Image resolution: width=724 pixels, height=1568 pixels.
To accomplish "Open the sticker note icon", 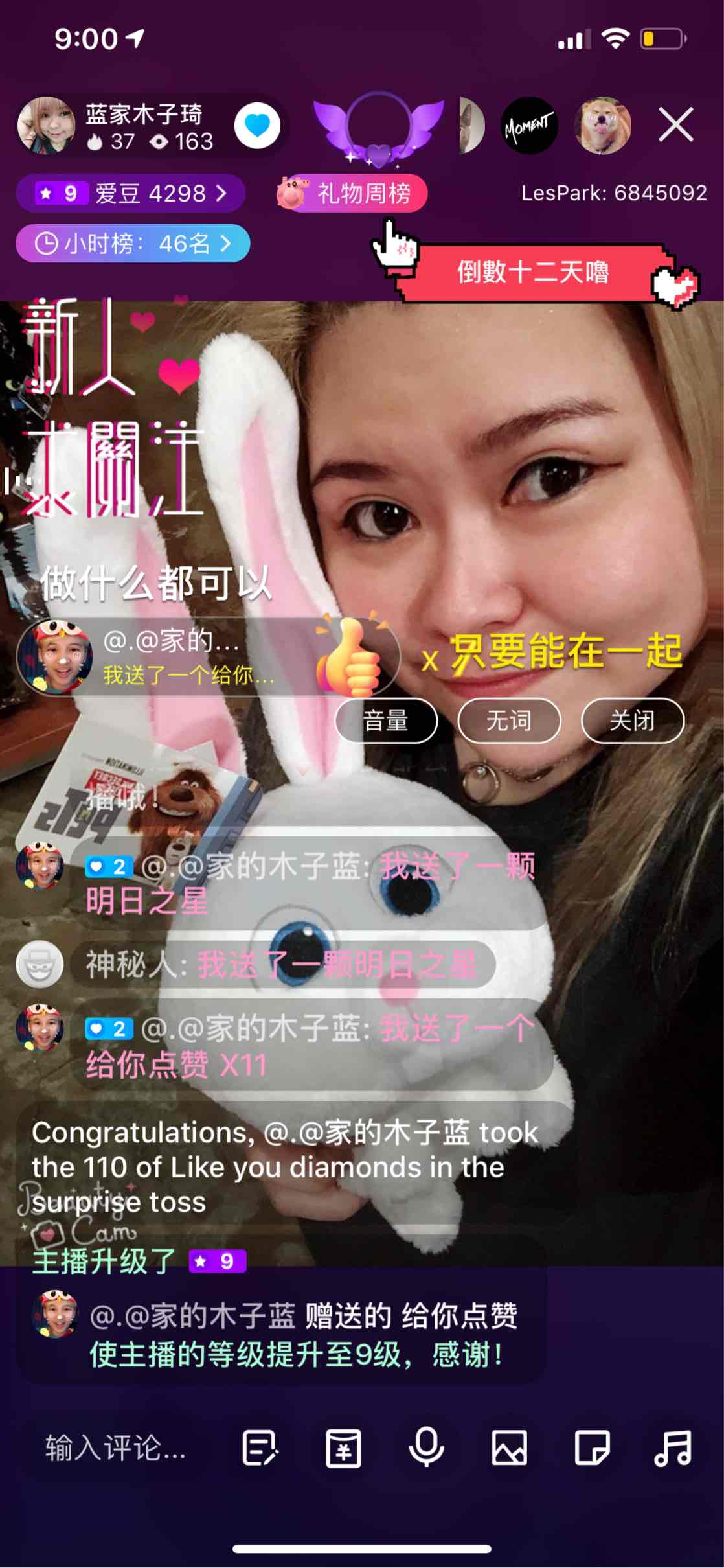I will coord(592,1447).
